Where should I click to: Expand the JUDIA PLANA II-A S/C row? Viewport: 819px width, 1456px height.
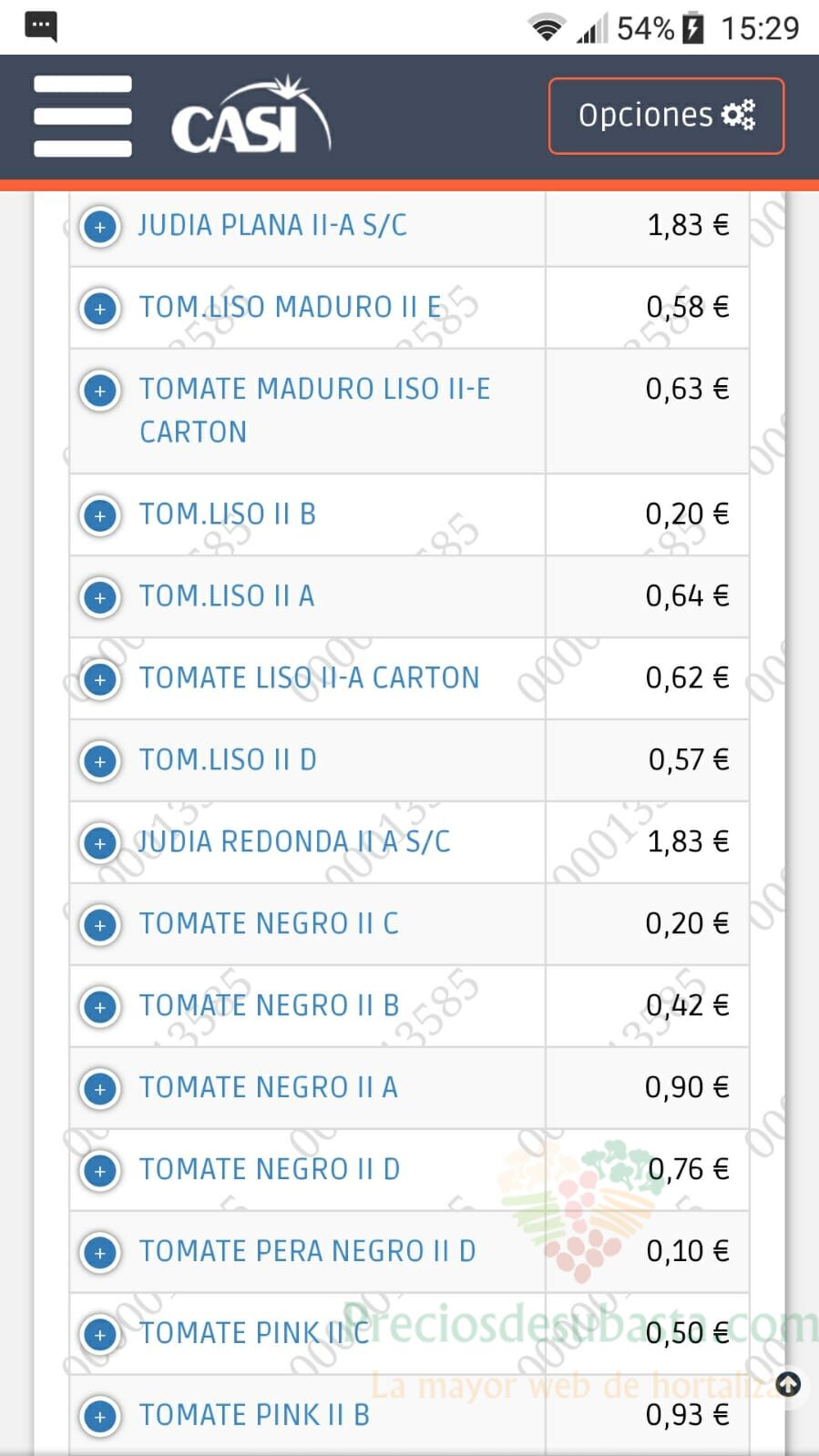pyautogui.click(x=100, y=227)
